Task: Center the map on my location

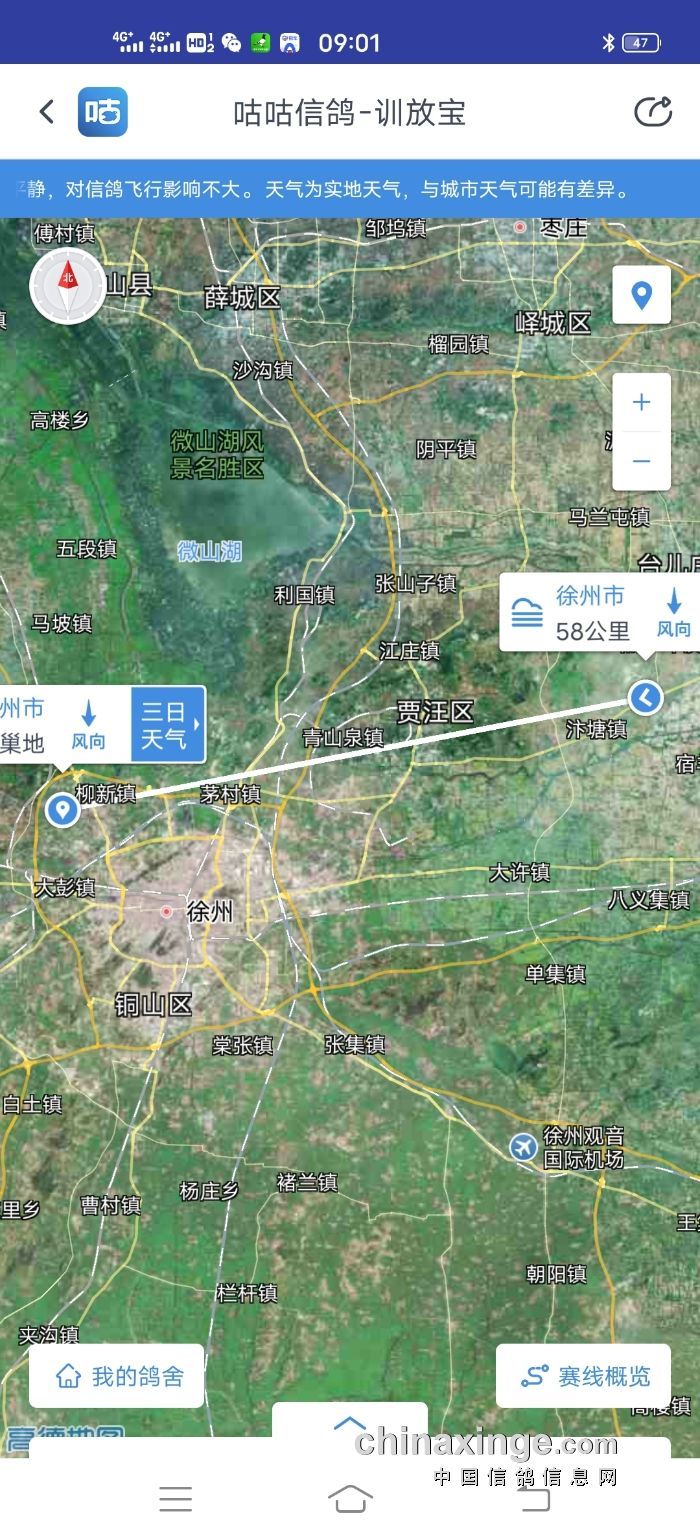Action: 641,295
